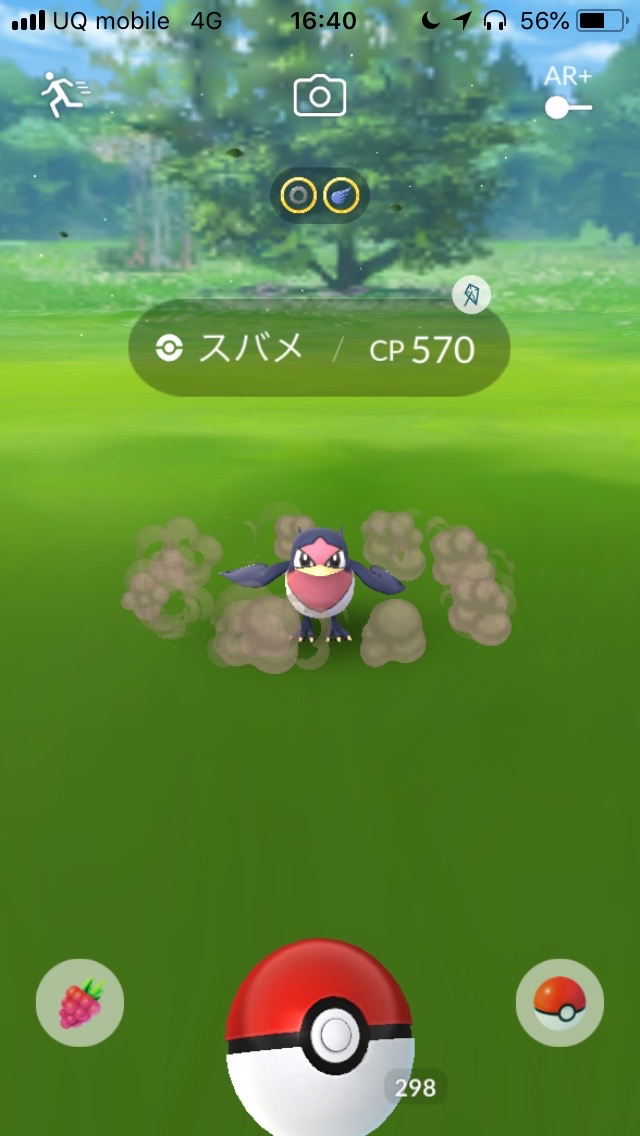Open the berry selection menu
Image resolution: width=640 pixels, height=1136 pixels.
click(80, 1003)
